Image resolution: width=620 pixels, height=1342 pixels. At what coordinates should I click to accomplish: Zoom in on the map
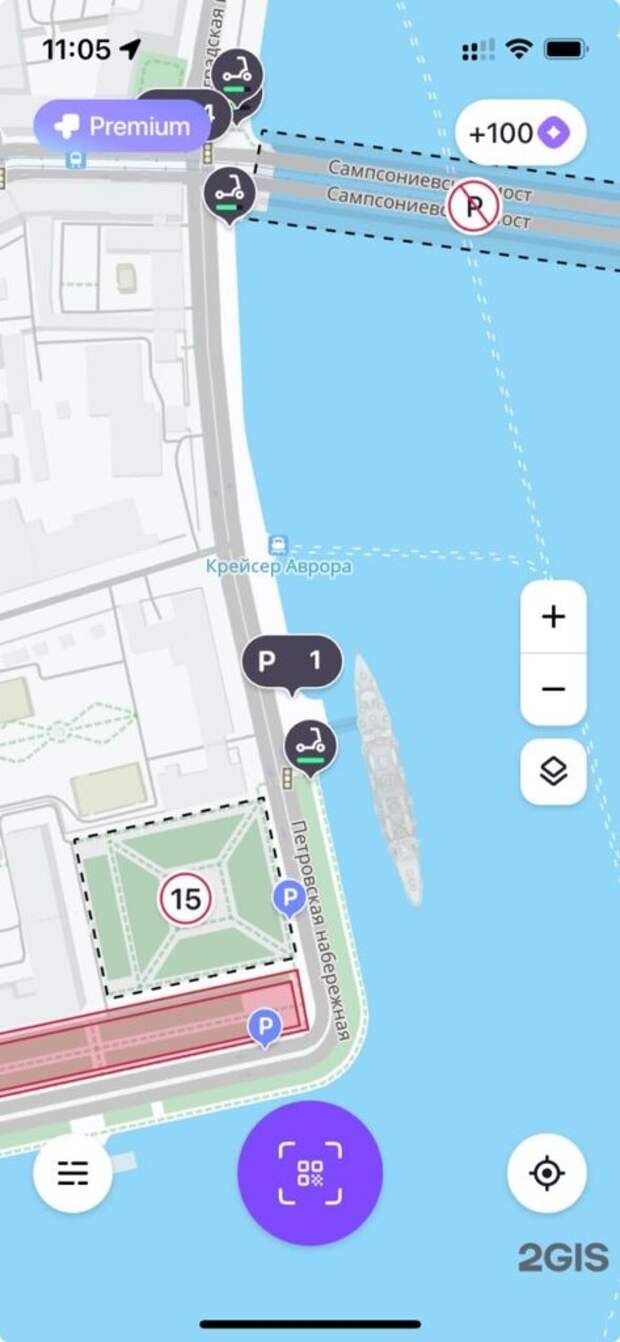pos(553,617)
